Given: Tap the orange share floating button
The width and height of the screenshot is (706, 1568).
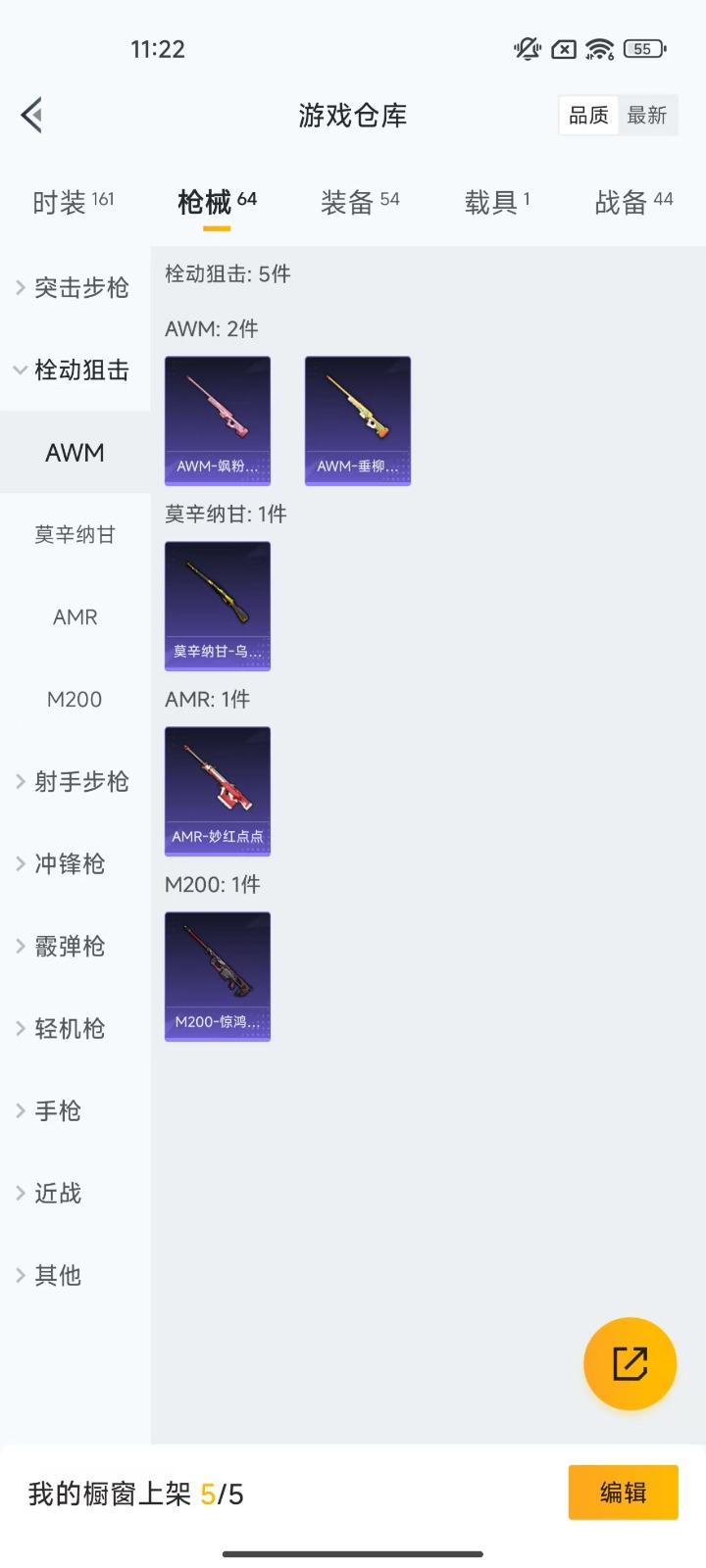Looking at the screenshot, I should [630, 1363].
